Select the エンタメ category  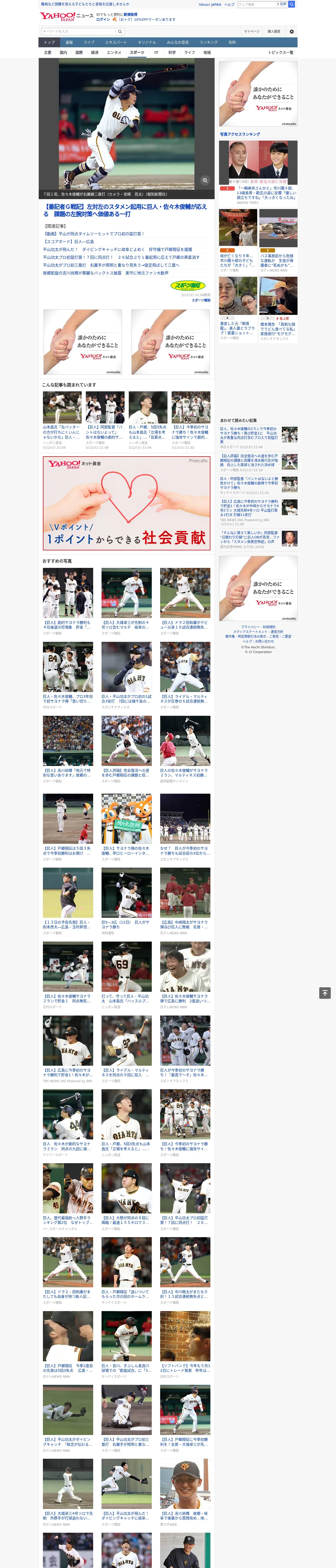pos(114,52)
